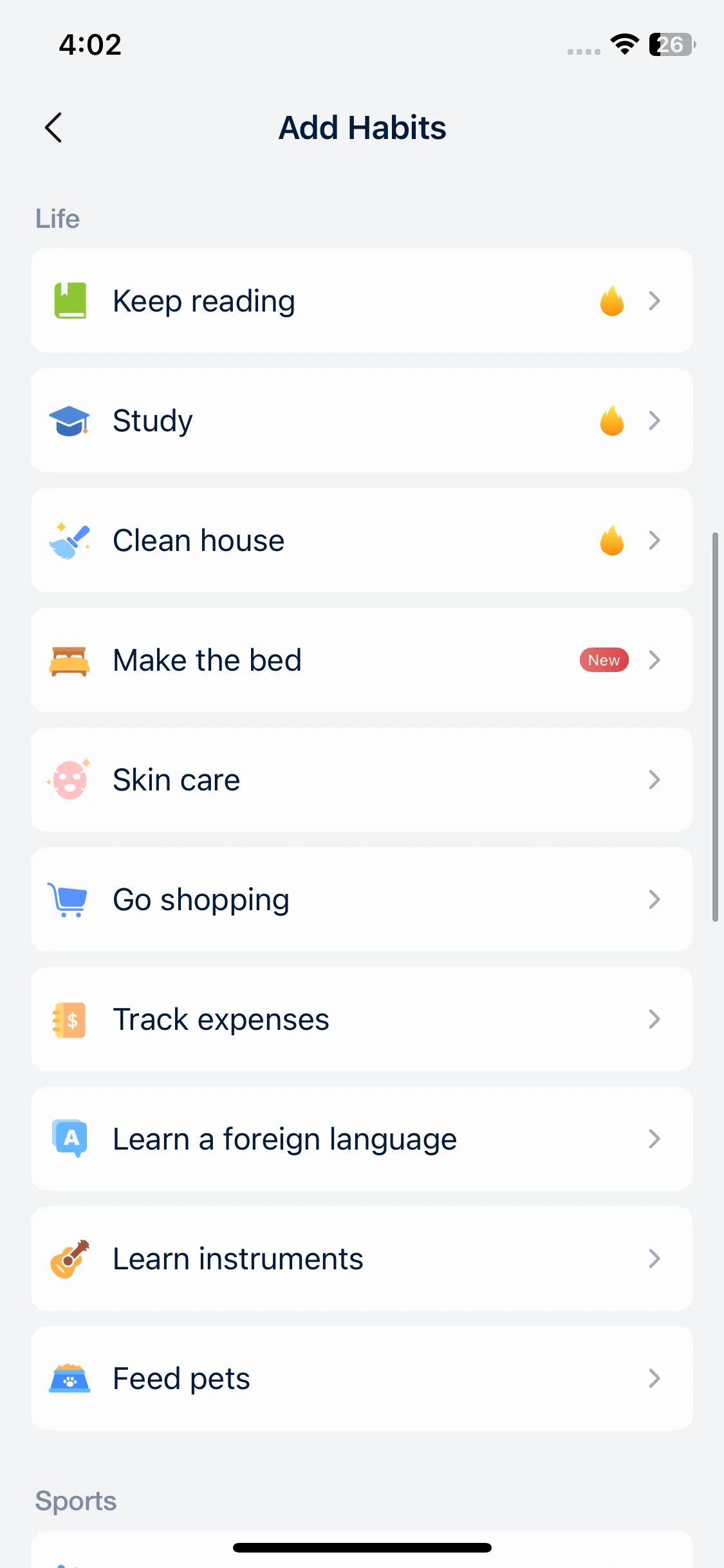Select the Study habit
This screenshot has width=724, height=1568.
pos(362,420)
